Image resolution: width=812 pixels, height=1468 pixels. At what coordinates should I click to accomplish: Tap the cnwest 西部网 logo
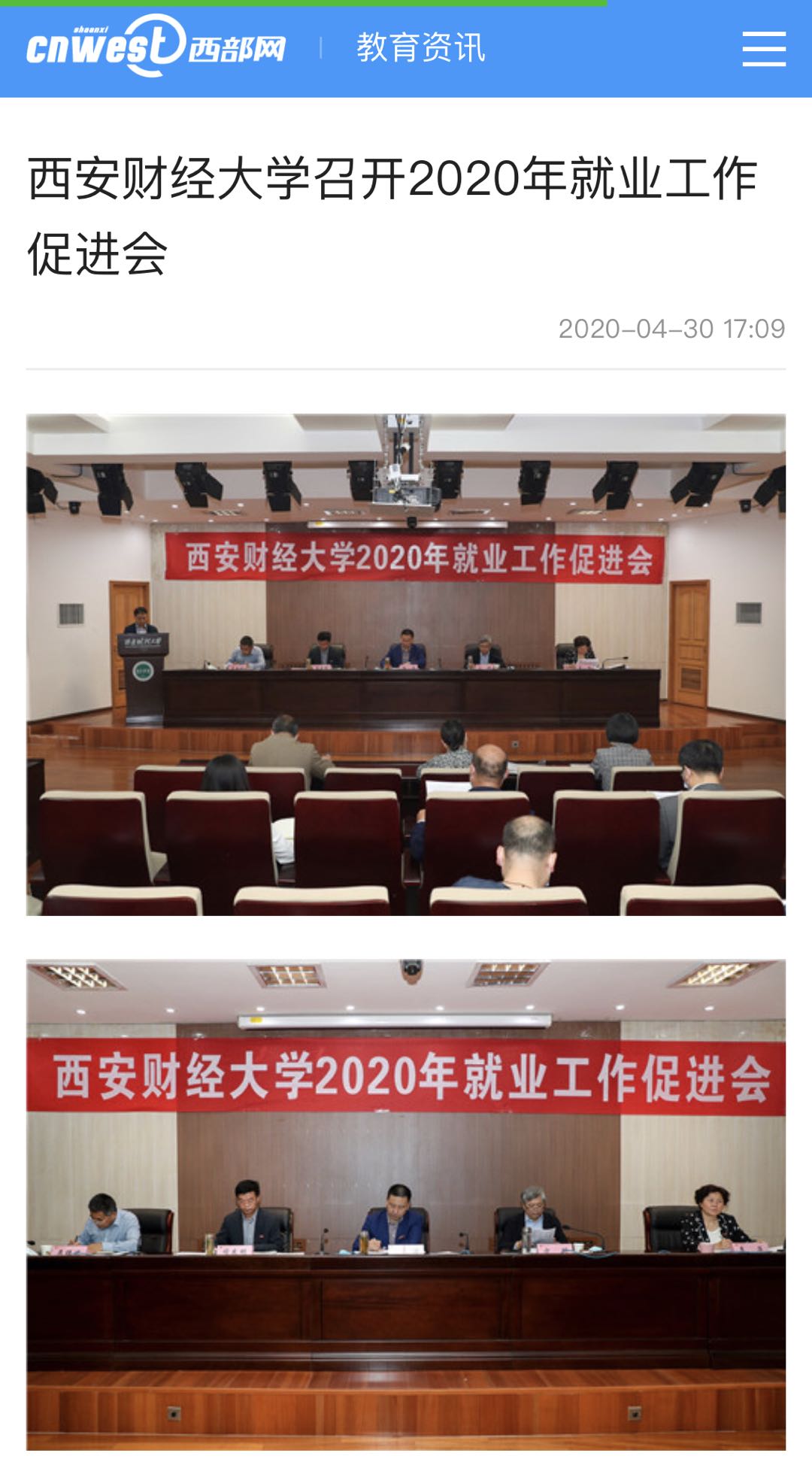click(156, 47)
